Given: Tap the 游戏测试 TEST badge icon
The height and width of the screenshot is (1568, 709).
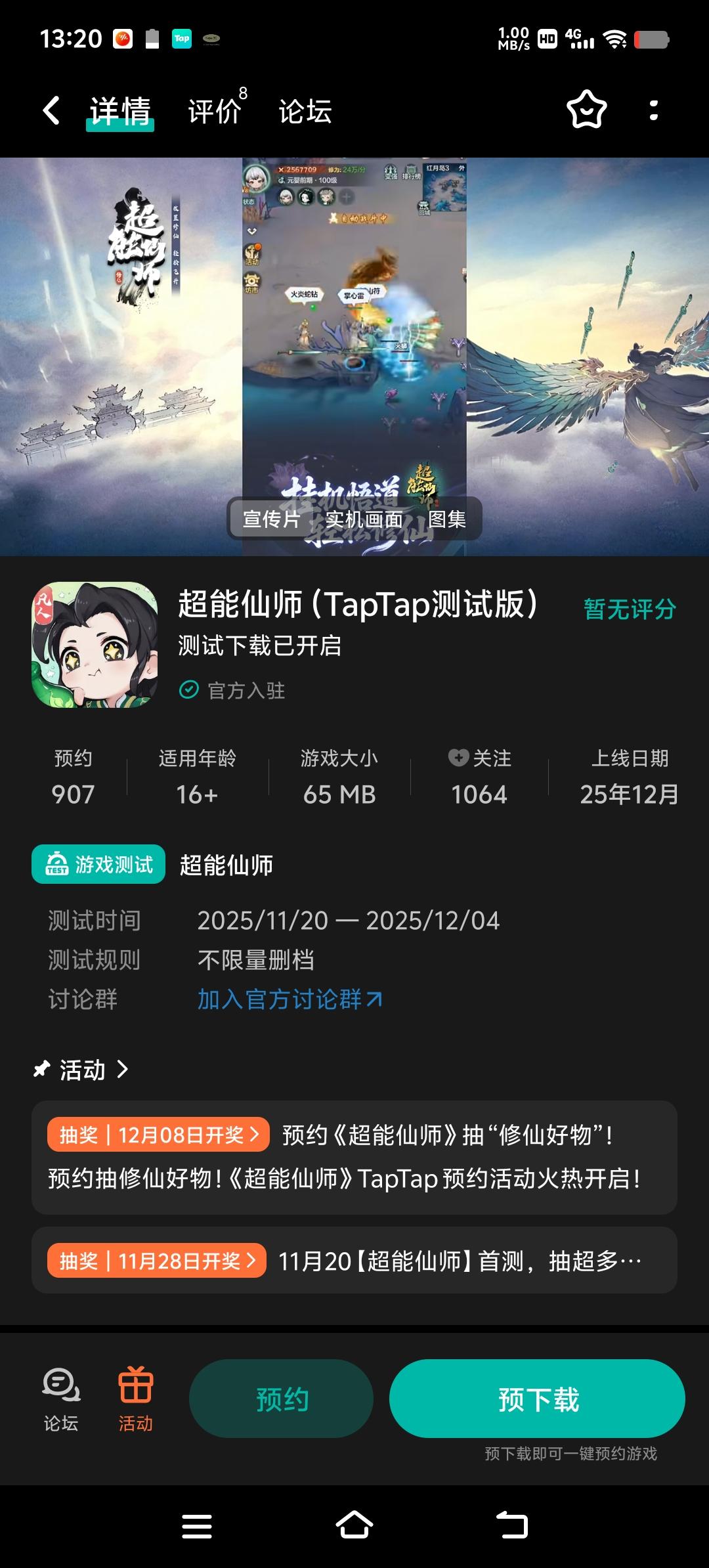Looking at the screenshot, I should pyautogui.click(x=58, y=863).
